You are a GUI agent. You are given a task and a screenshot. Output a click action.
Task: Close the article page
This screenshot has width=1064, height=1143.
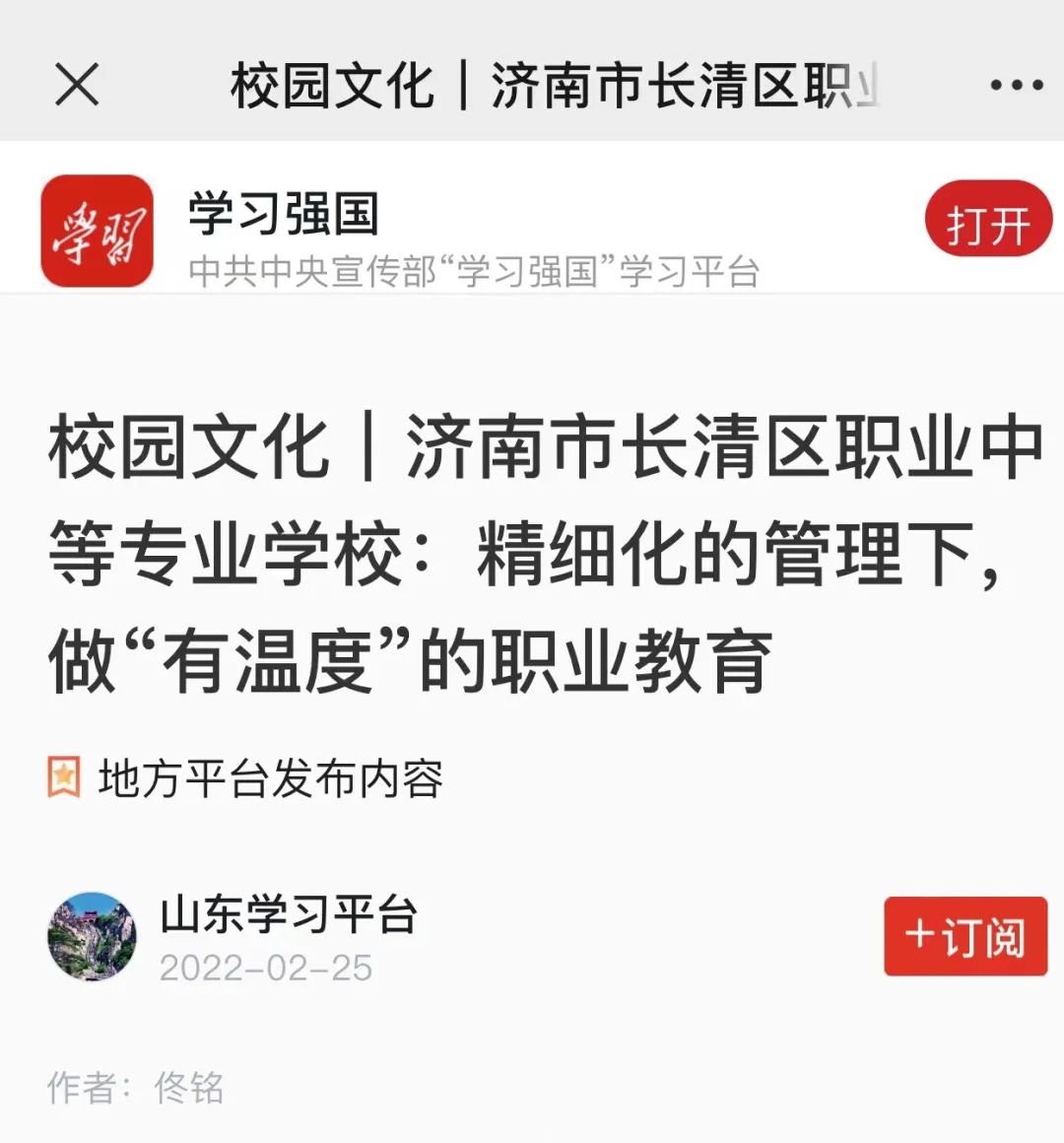[x=77, y=85]
